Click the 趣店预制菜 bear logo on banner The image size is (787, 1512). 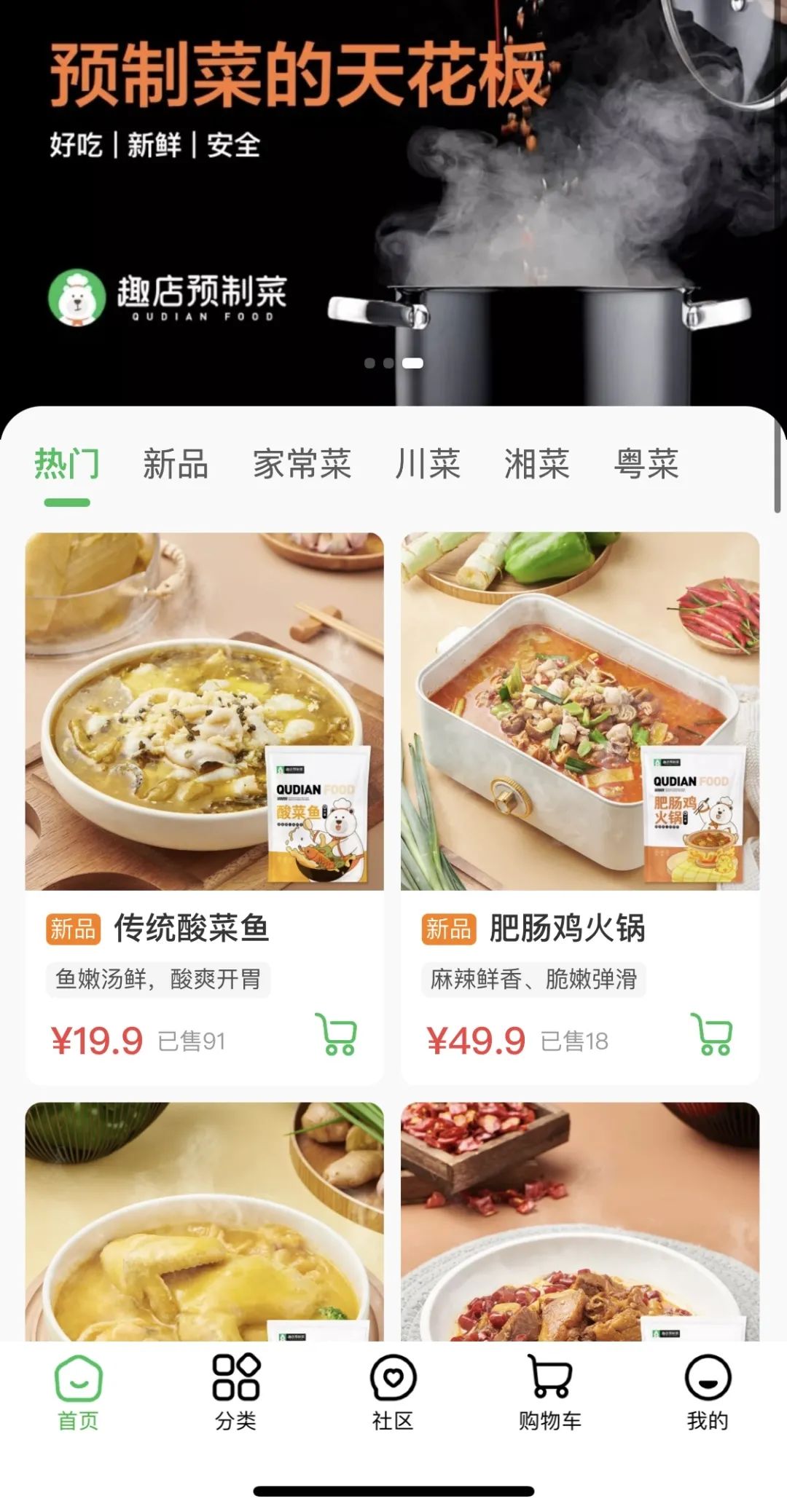coord(78,298)
